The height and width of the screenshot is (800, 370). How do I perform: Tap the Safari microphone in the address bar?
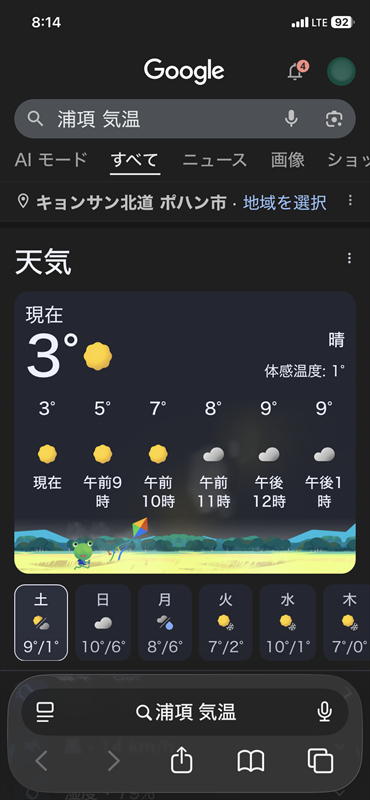tap(325, 712)
